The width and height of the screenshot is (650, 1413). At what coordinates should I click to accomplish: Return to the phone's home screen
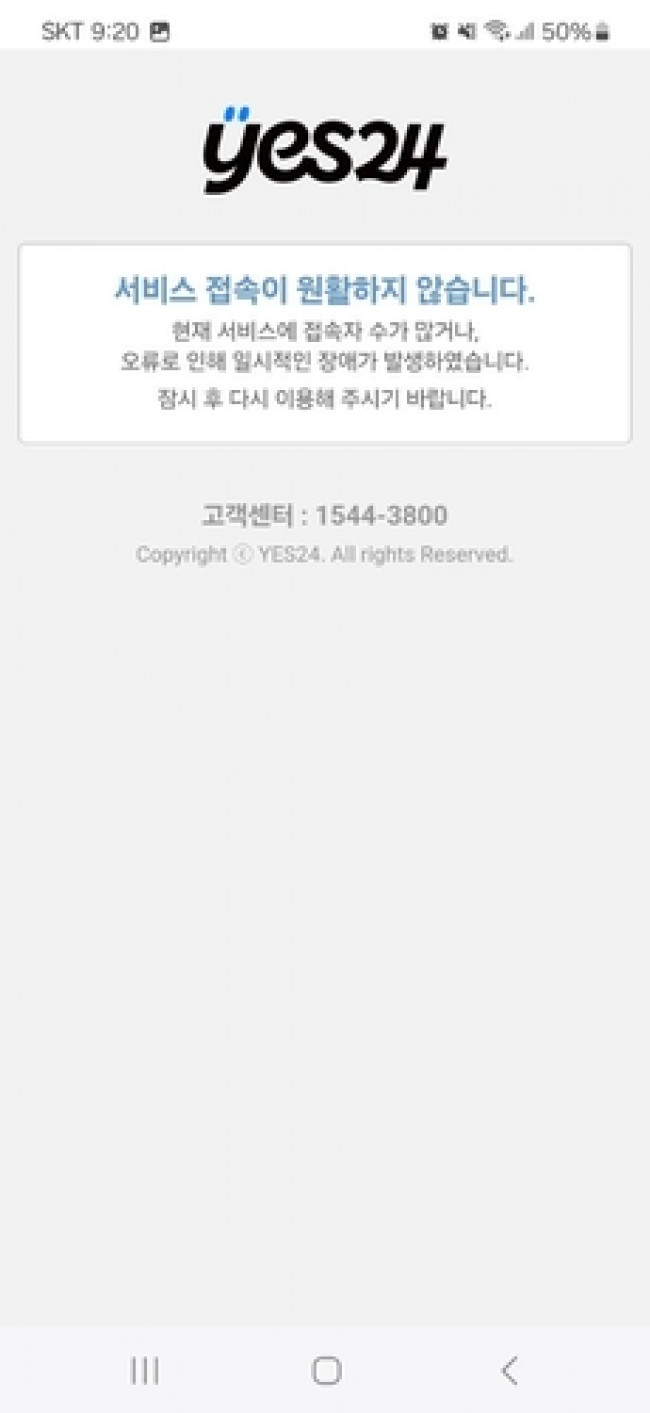pyautogui.click(x=326, y=1369)
